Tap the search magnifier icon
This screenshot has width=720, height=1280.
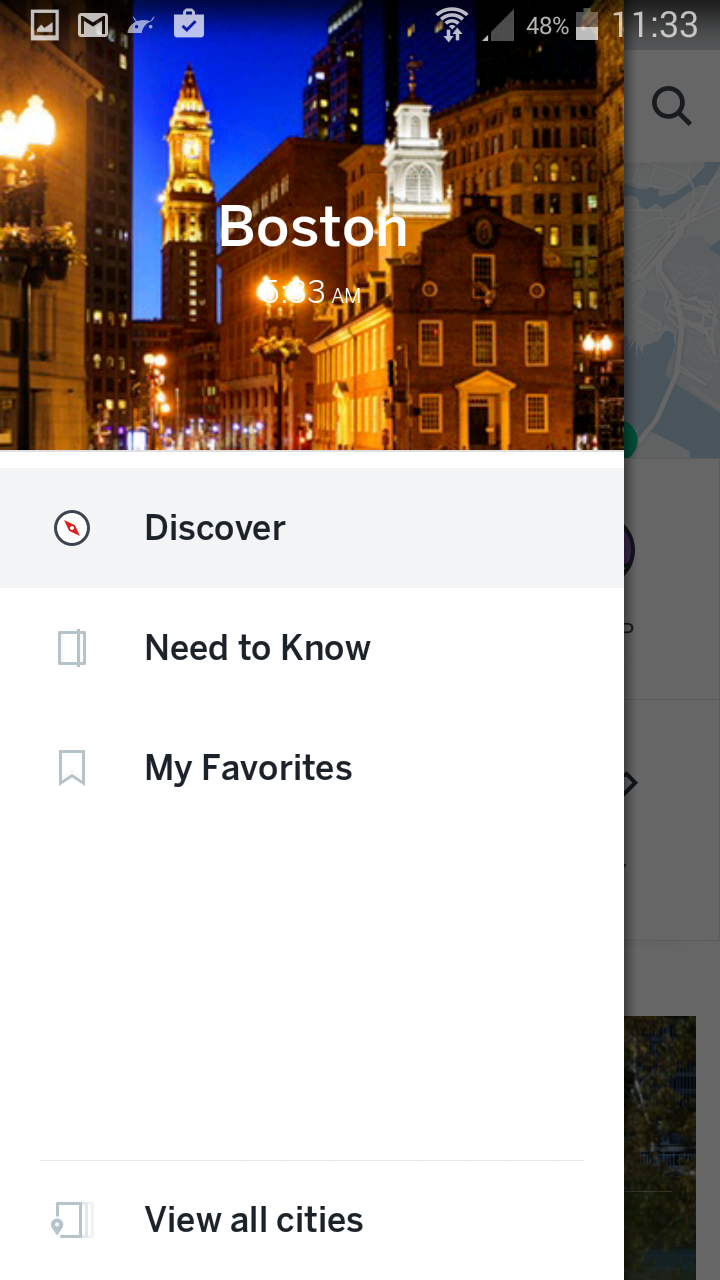click(672, 104)
